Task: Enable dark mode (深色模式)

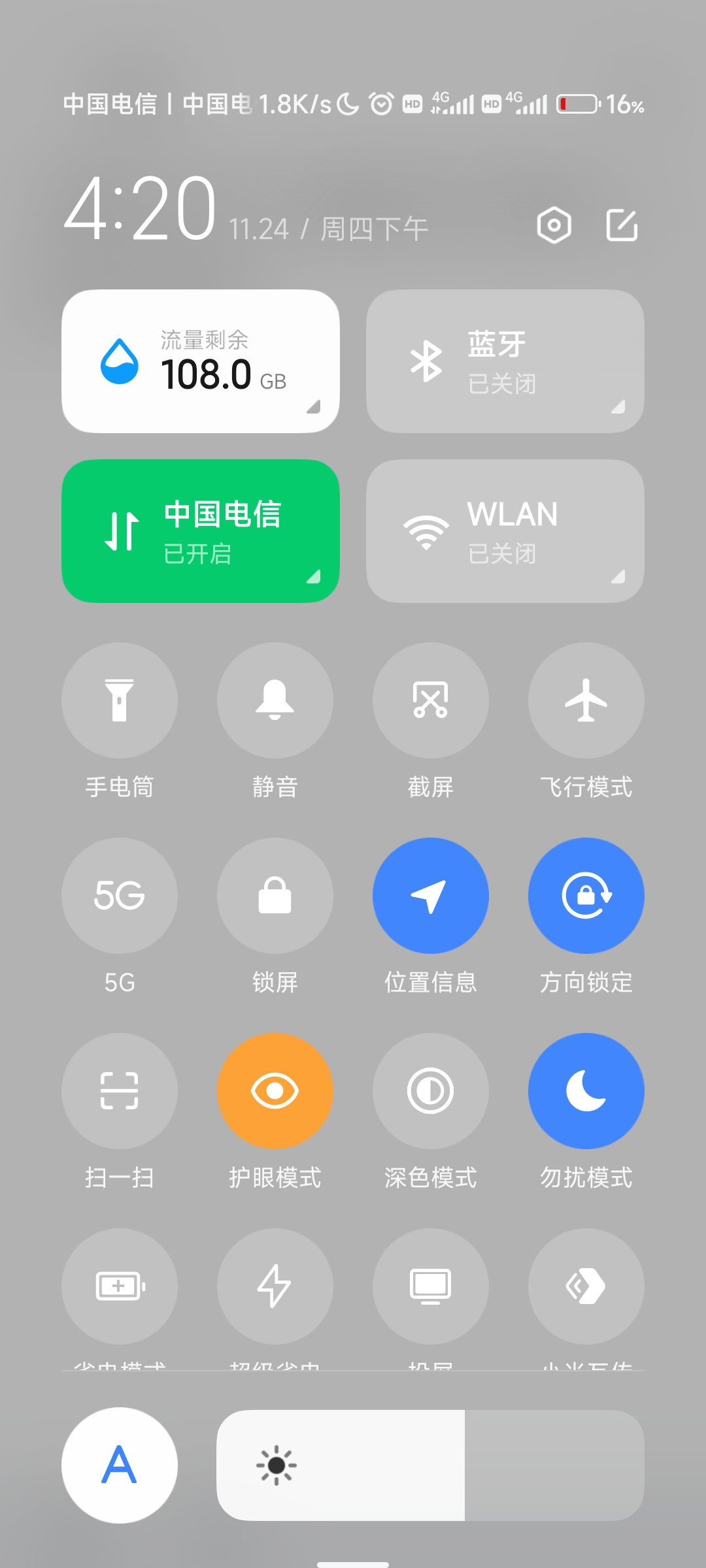Action: click(431, 1091)
